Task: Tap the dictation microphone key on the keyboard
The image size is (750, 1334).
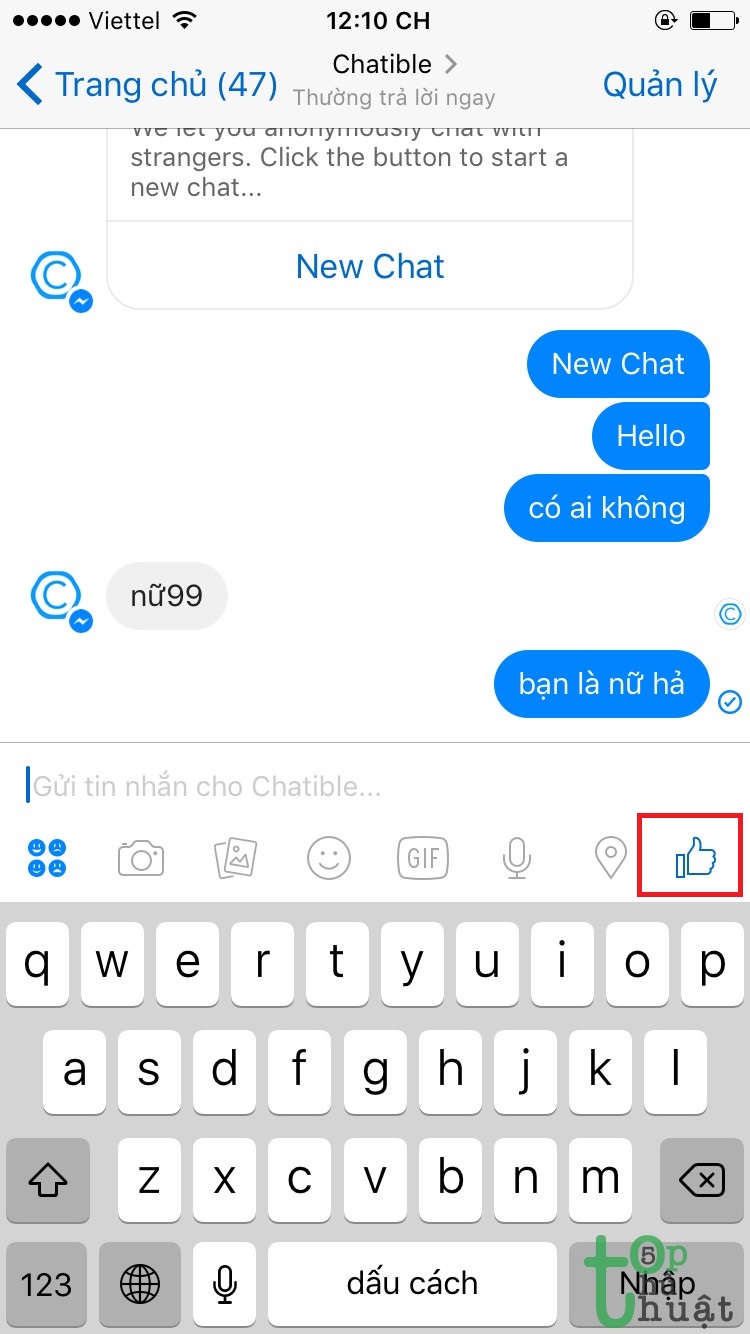Action: click(225, 1283)
